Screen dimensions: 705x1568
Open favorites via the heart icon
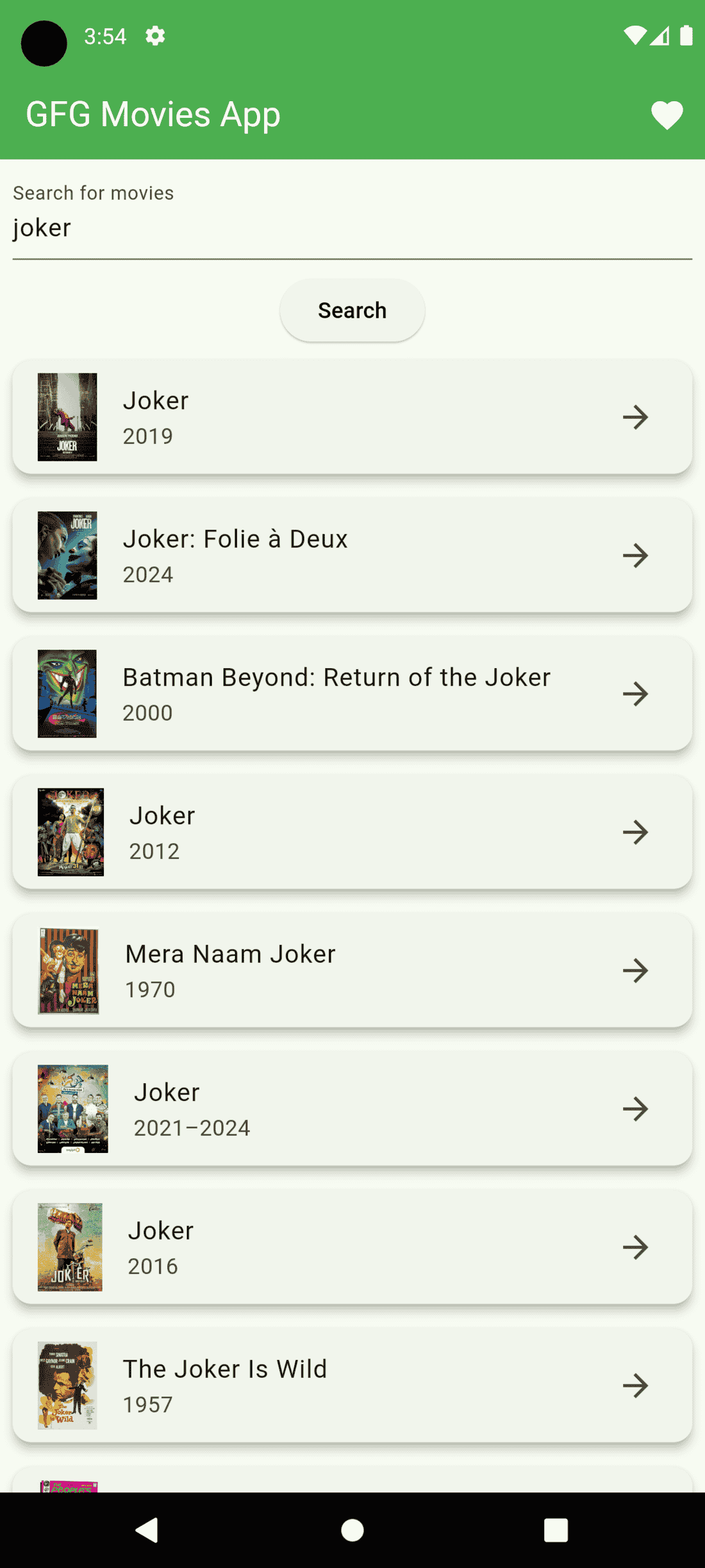(667, 115)
